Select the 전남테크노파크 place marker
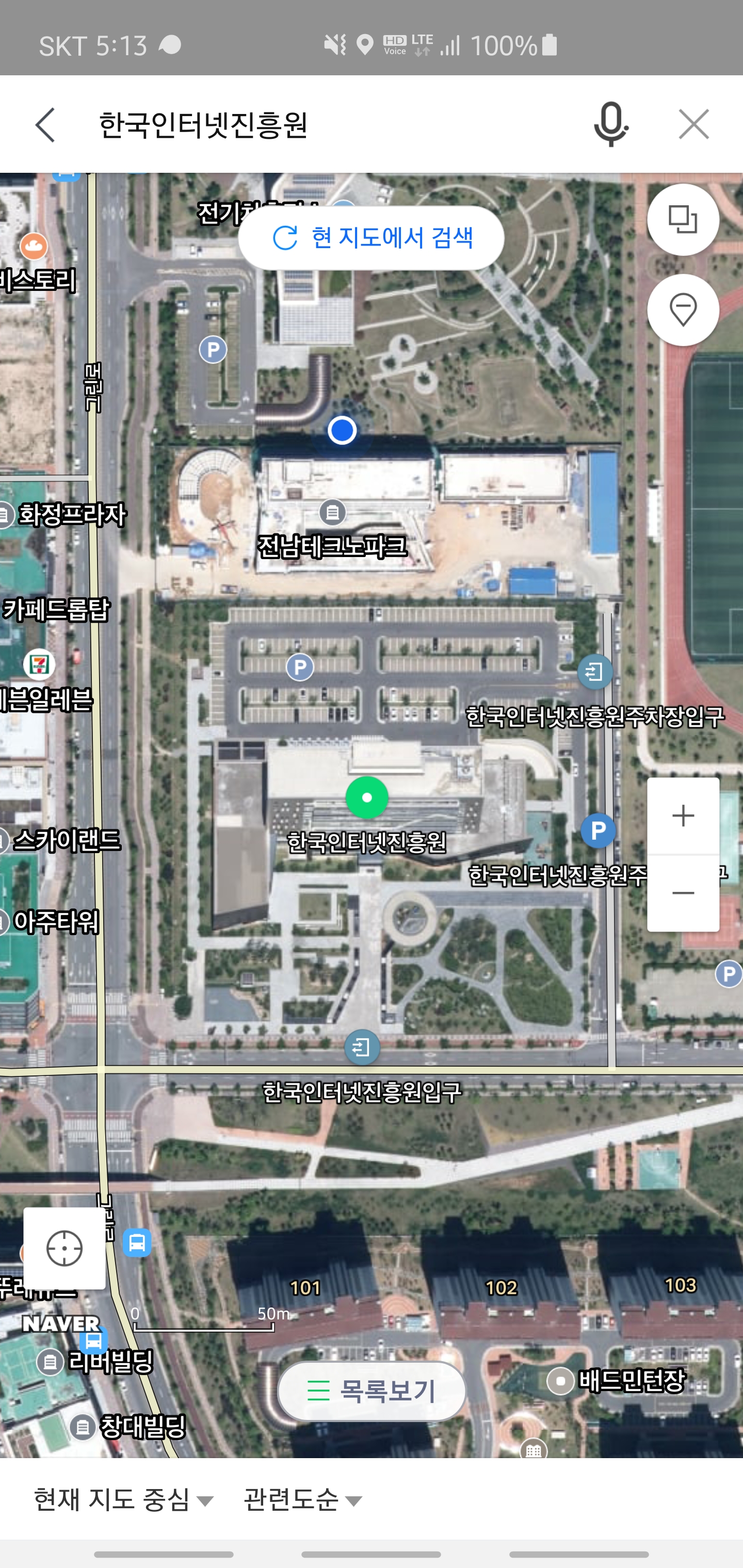 click(x=332, y=513)
